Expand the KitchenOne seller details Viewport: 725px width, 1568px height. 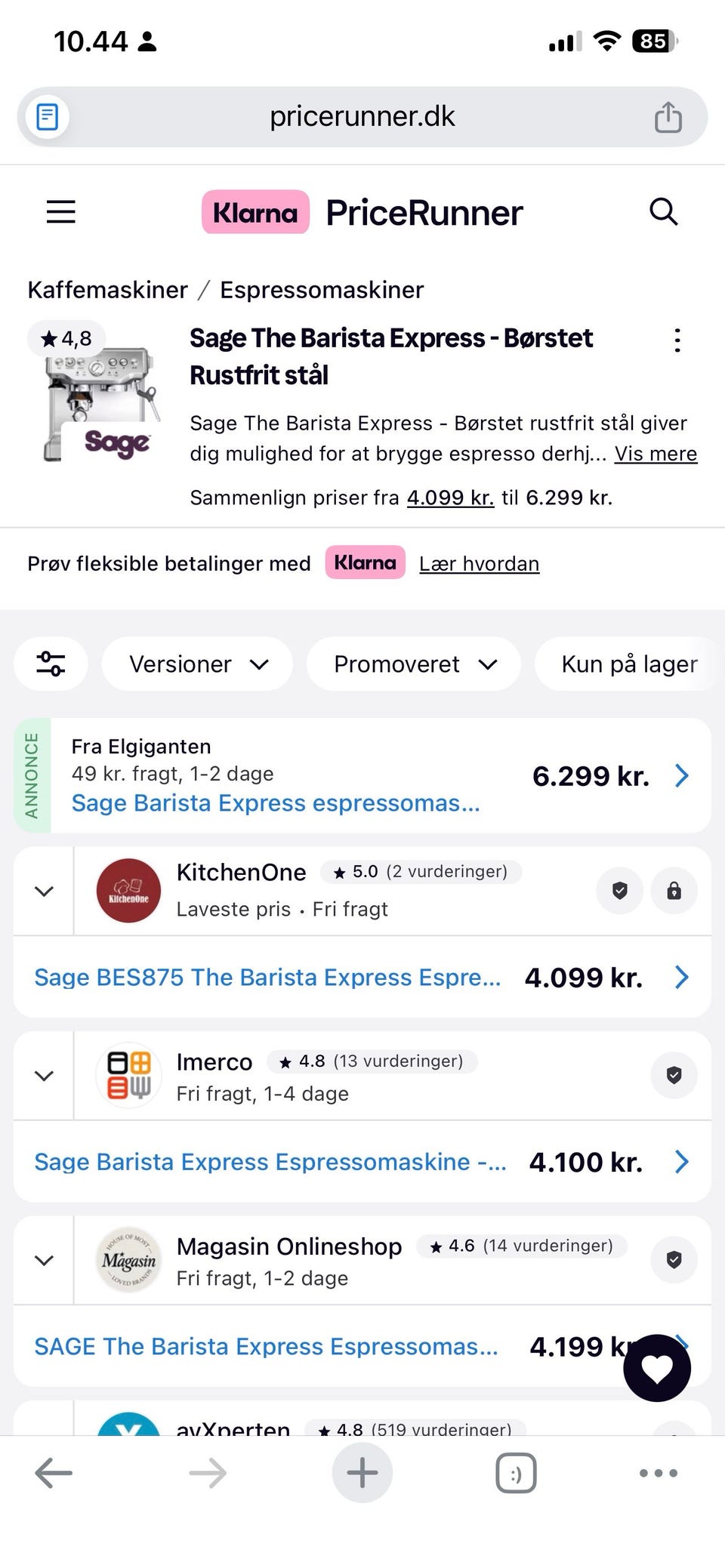[x=43, y=891]
